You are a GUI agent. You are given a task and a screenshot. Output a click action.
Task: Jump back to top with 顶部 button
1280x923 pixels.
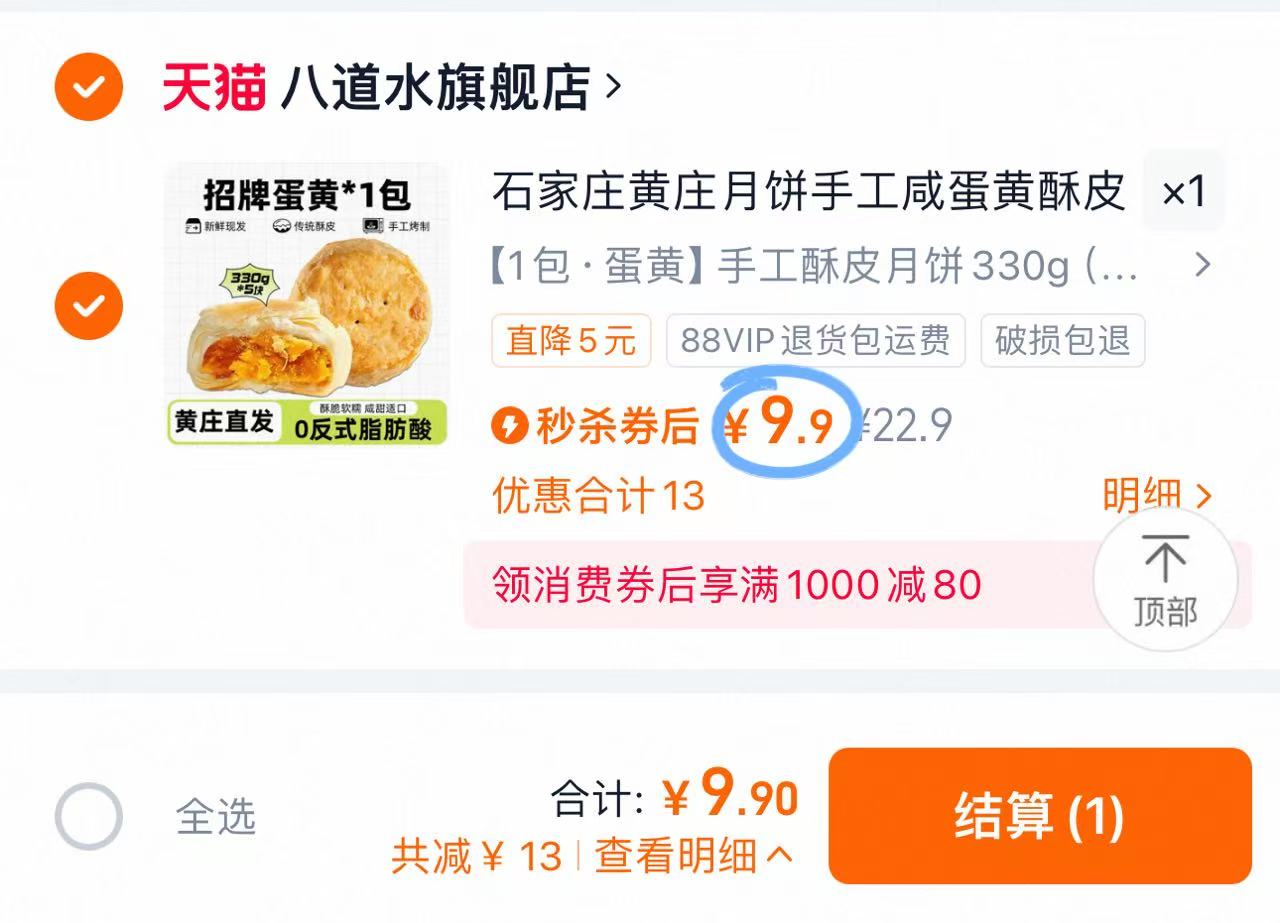pos(1165,582)
